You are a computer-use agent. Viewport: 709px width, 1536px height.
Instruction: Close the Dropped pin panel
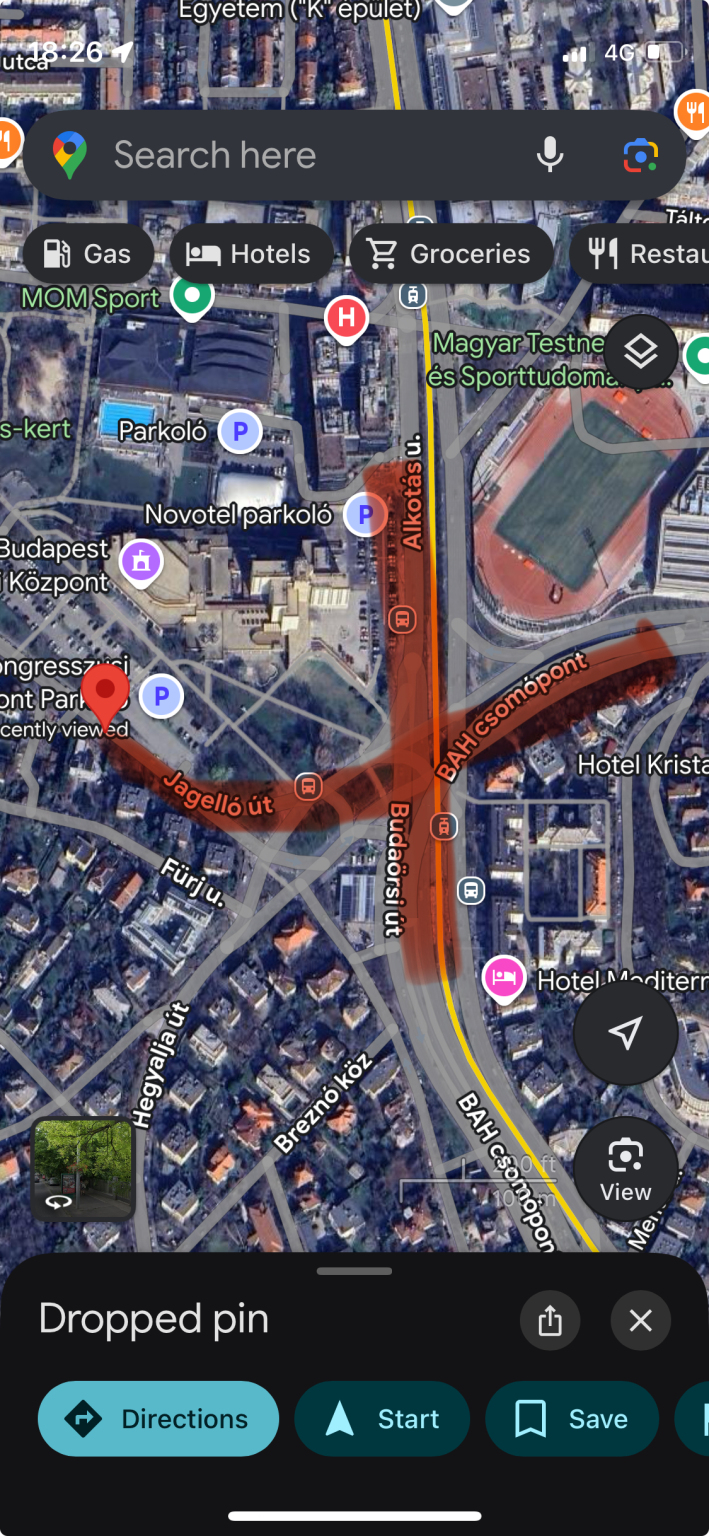(641, 1321)
